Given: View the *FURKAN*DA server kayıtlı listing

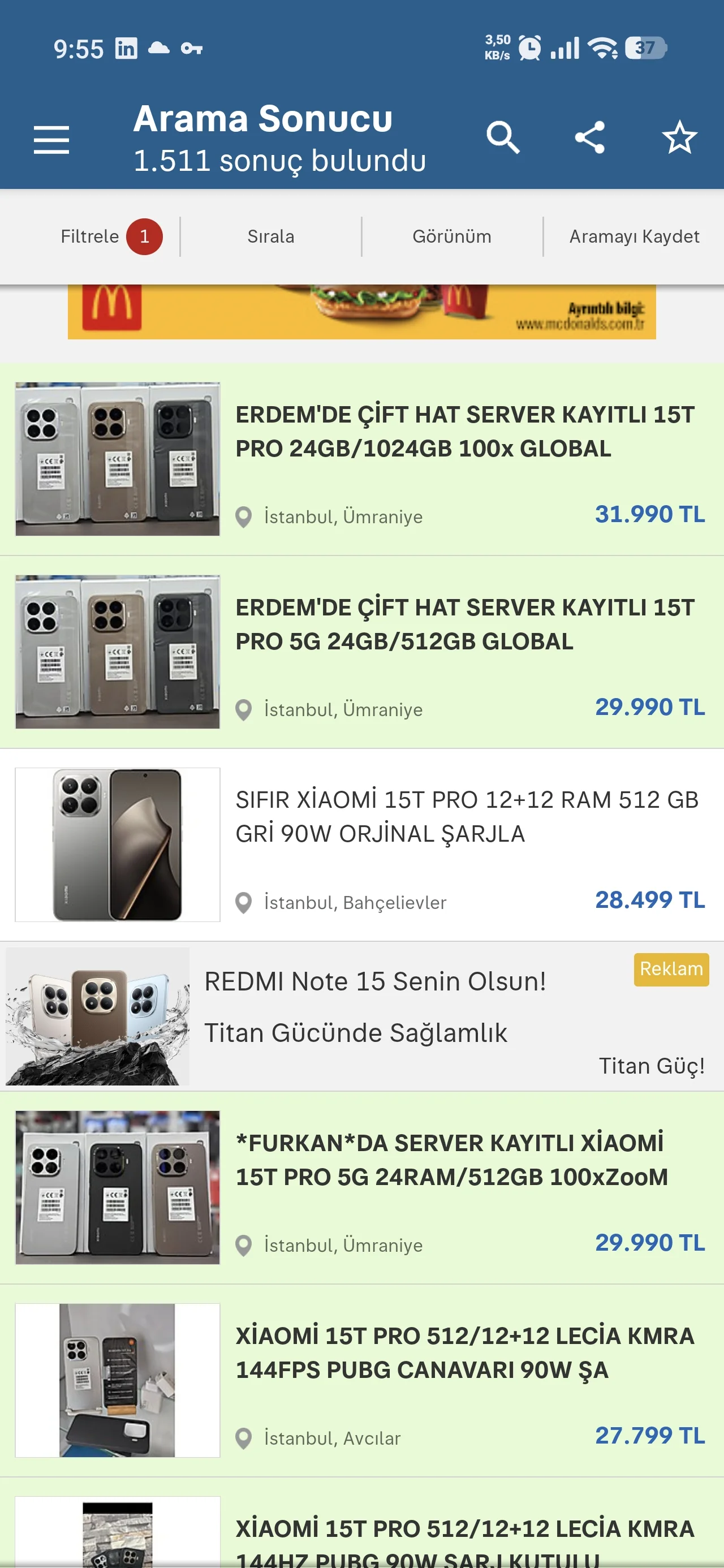Looking at the screenshot, I should click(451, 1160).
